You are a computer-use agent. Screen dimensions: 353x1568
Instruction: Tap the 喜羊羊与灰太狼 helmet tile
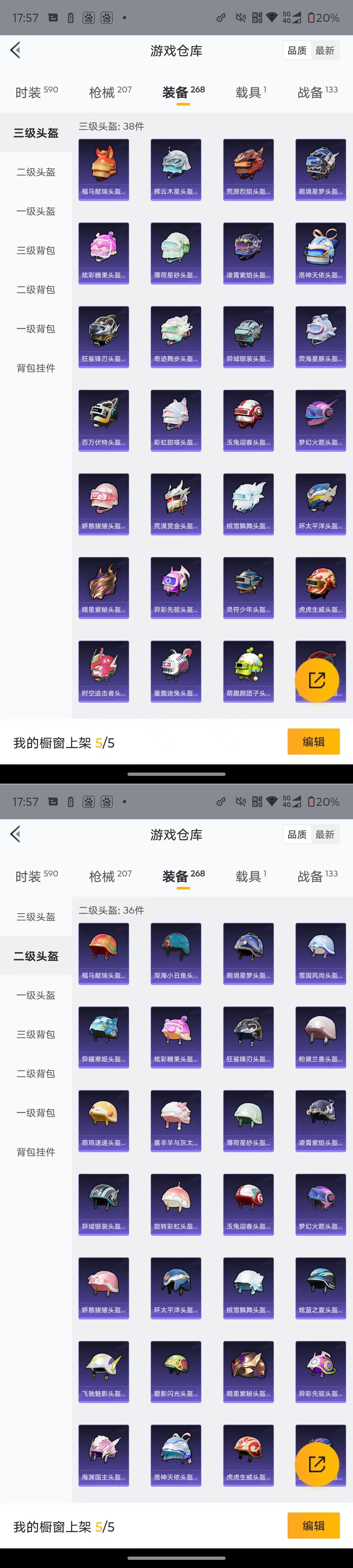176,1120
